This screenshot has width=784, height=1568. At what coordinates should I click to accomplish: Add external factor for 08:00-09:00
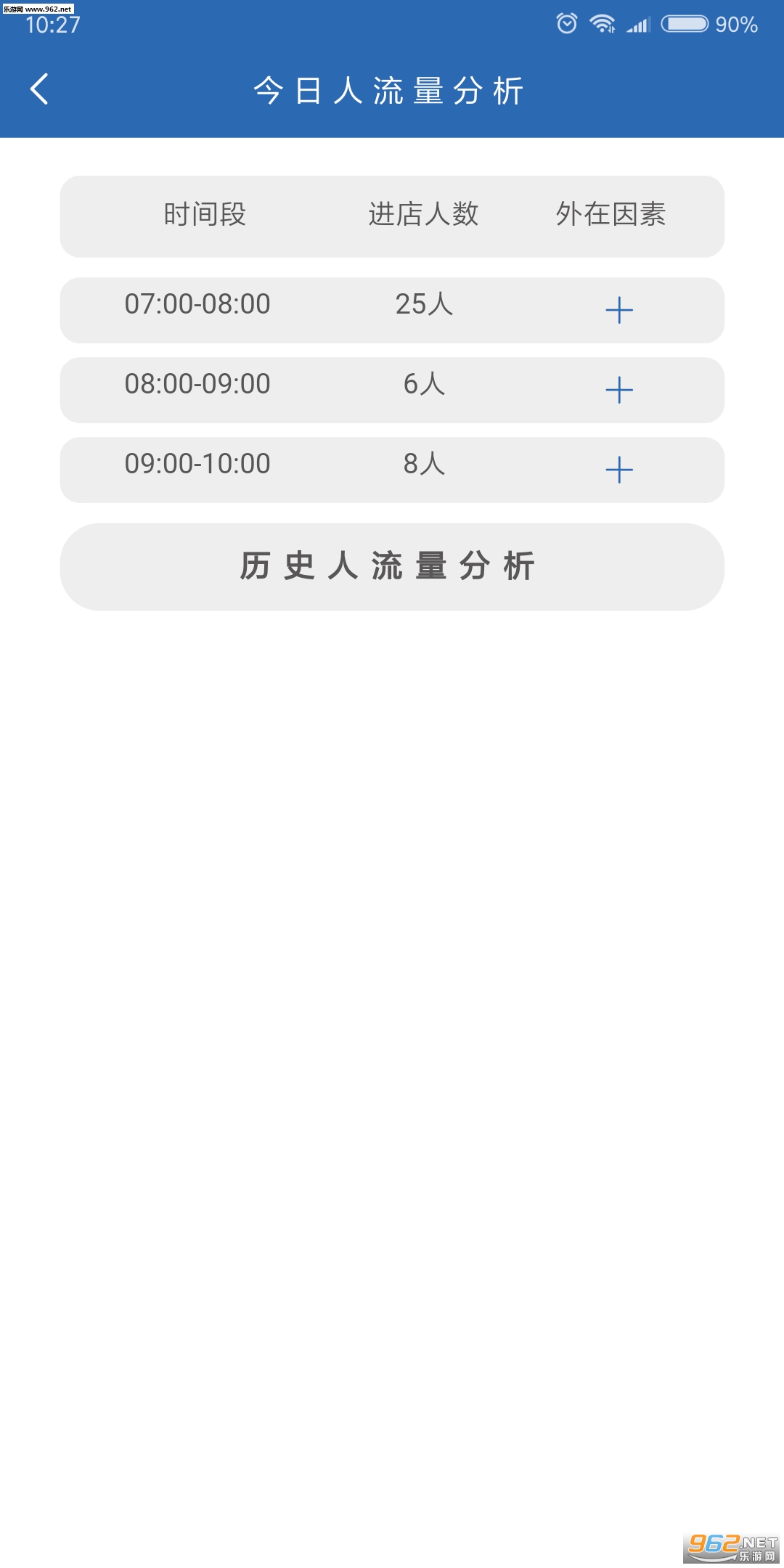(x=619, y=391)
